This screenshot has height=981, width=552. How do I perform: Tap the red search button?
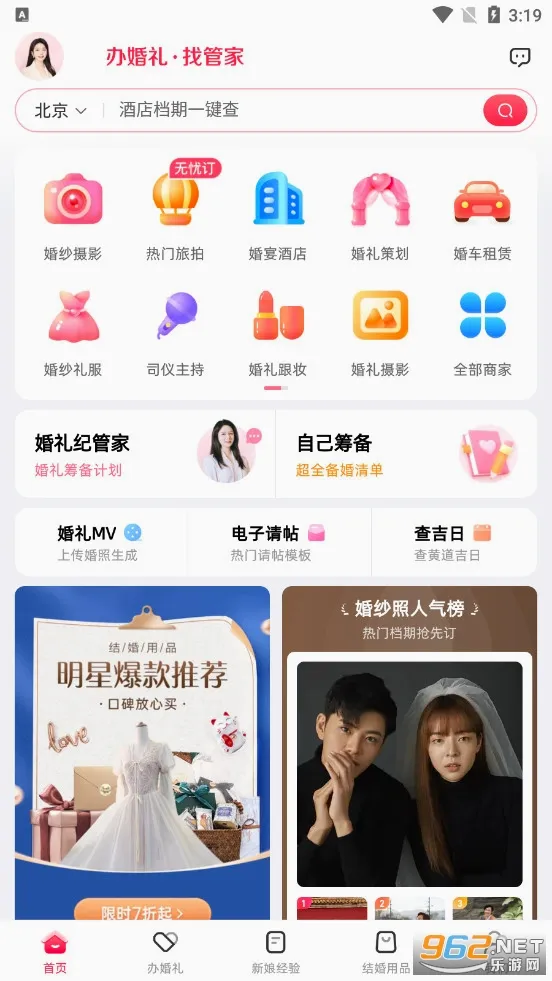[505, 111]
